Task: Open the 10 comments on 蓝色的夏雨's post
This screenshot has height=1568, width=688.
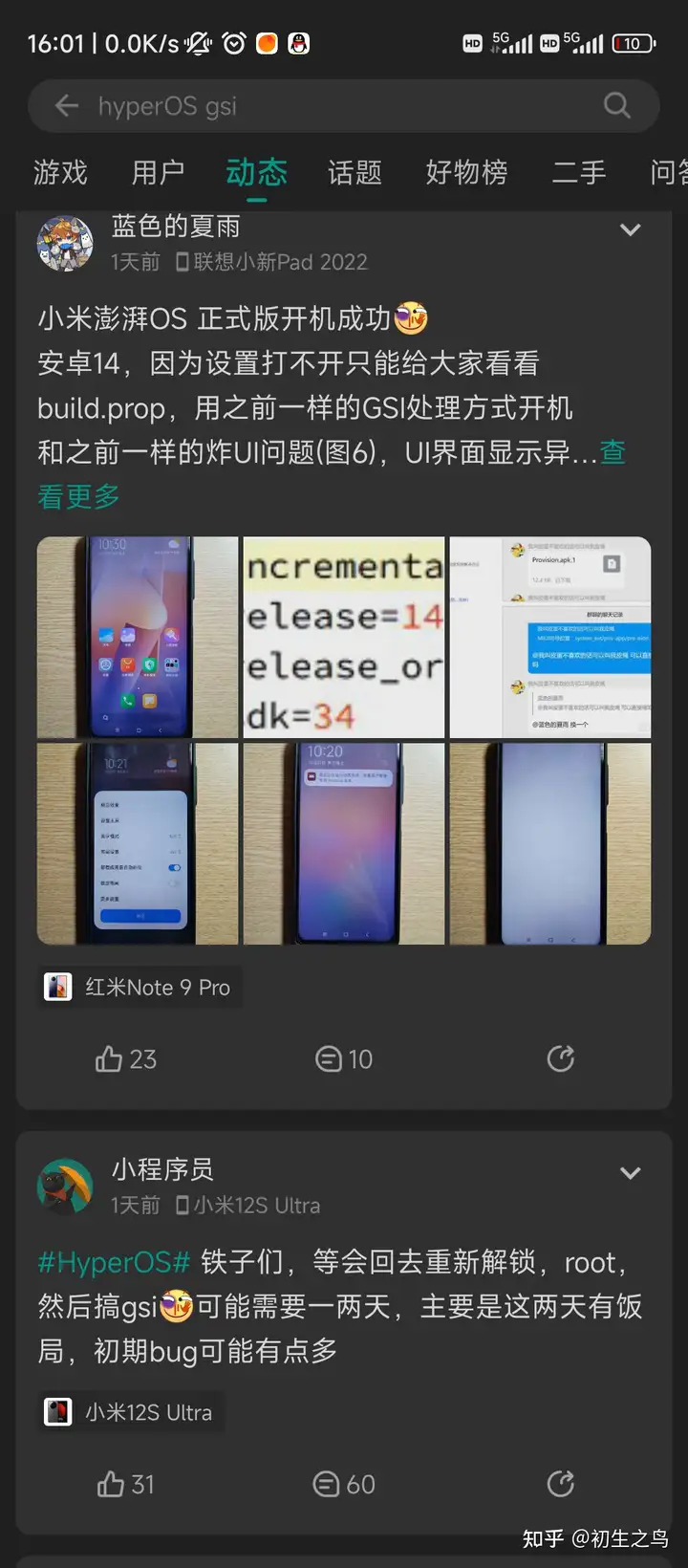Action: coord(344,1059)
